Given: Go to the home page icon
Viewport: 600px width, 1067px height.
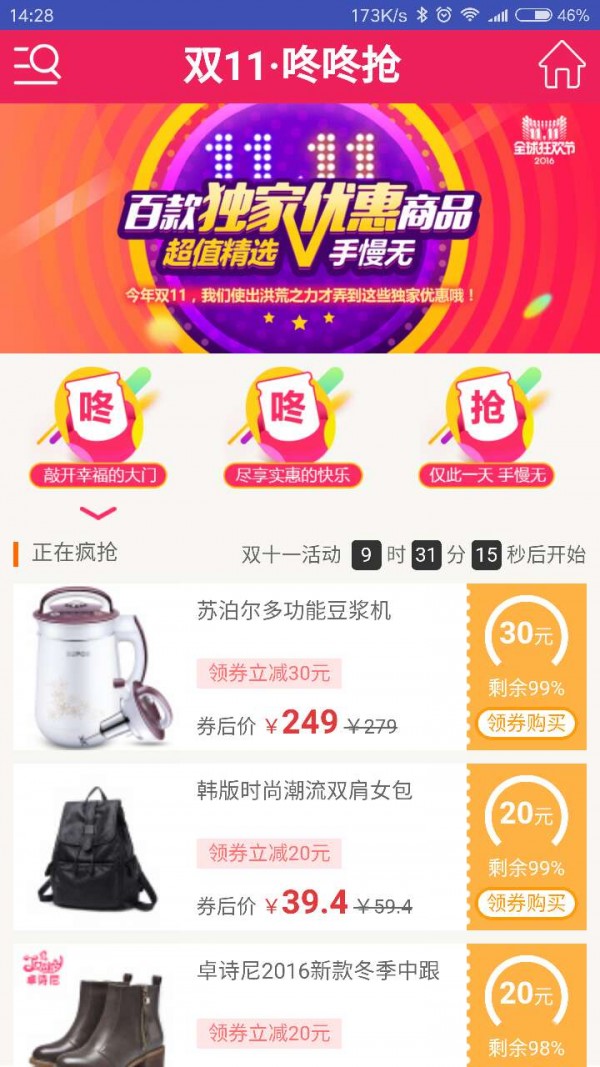Looking at the screenshot, I should (562, 65).
